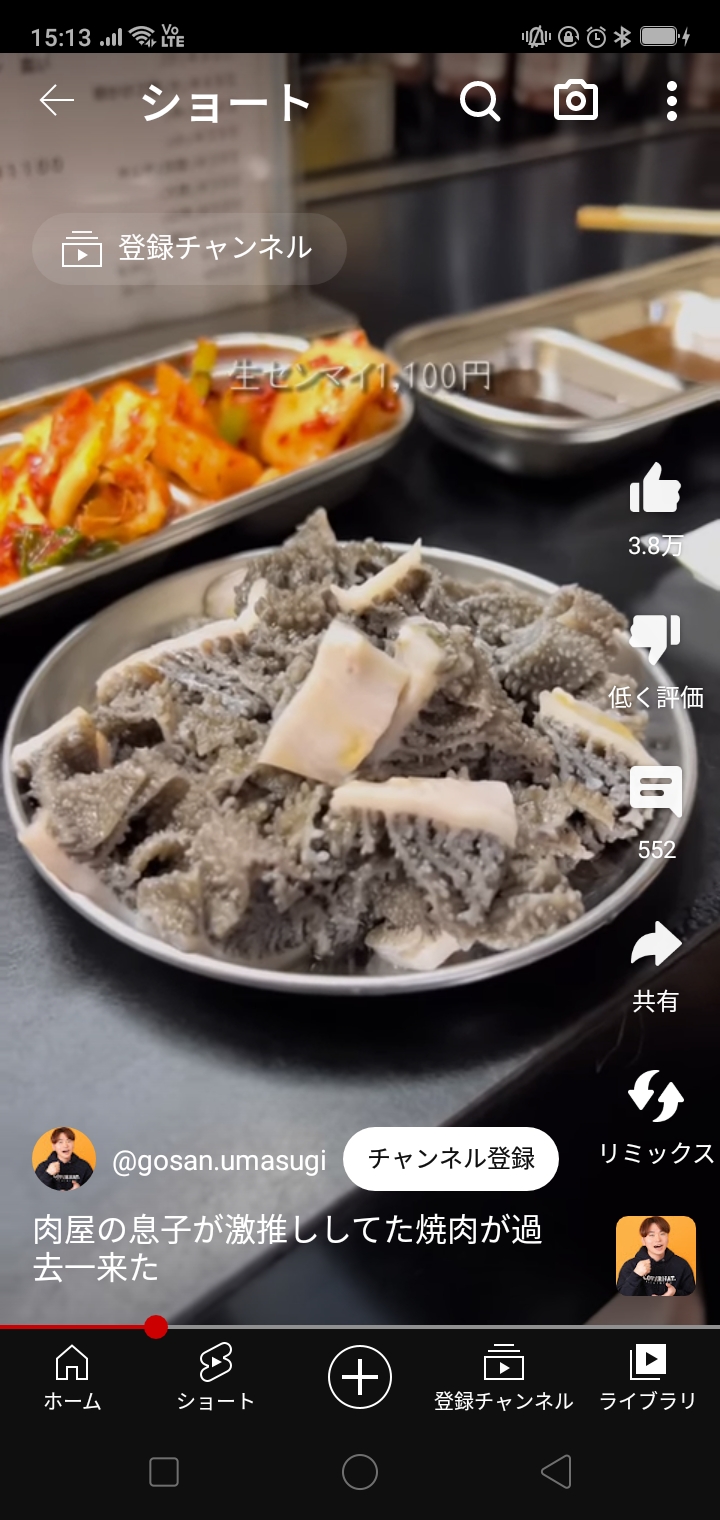Go back using the top arrow
The height and width of the screenshot is (1520, 720).
coord(57,101)
